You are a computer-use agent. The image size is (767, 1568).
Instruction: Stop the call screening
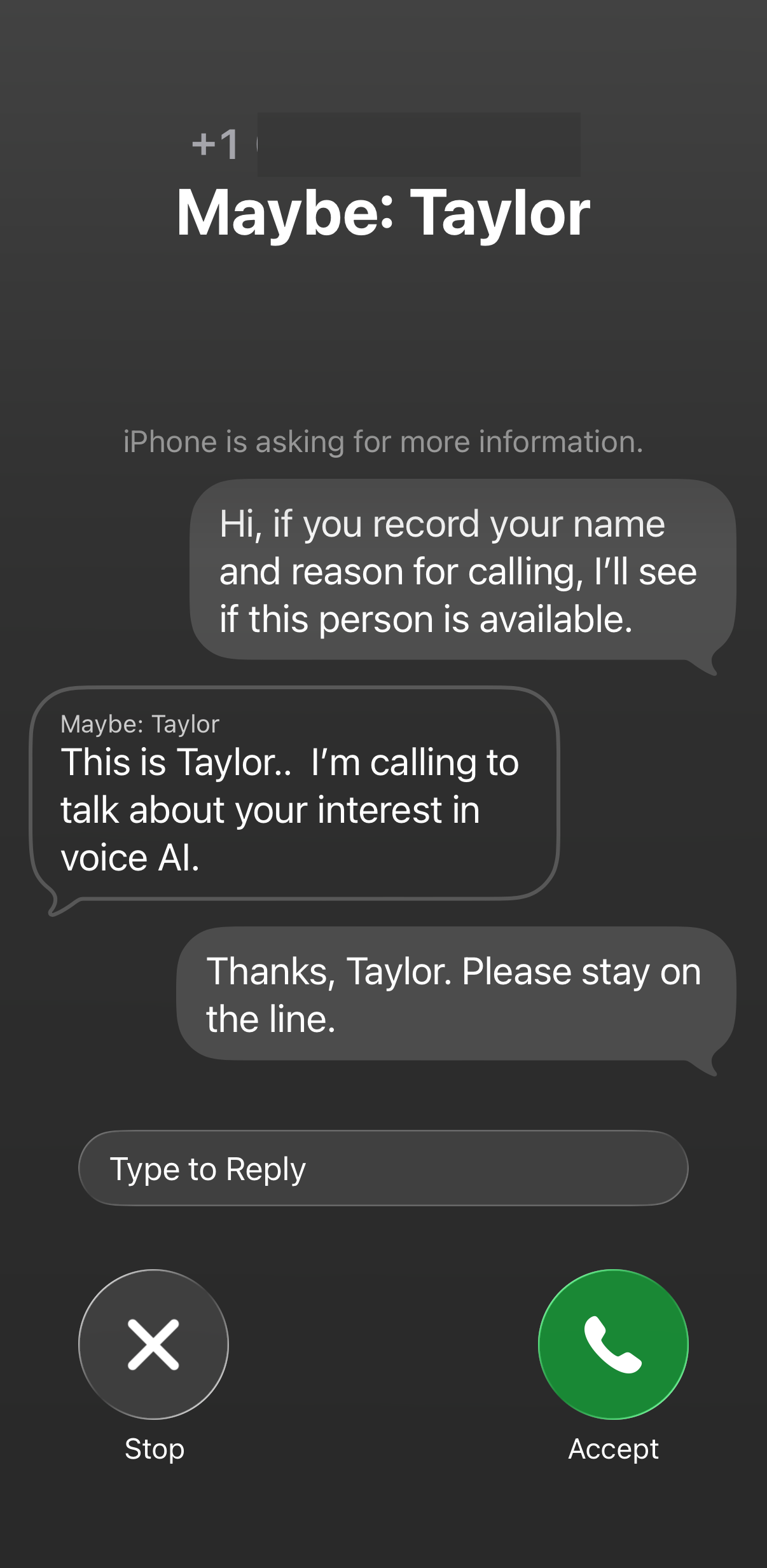[153, 1344]
